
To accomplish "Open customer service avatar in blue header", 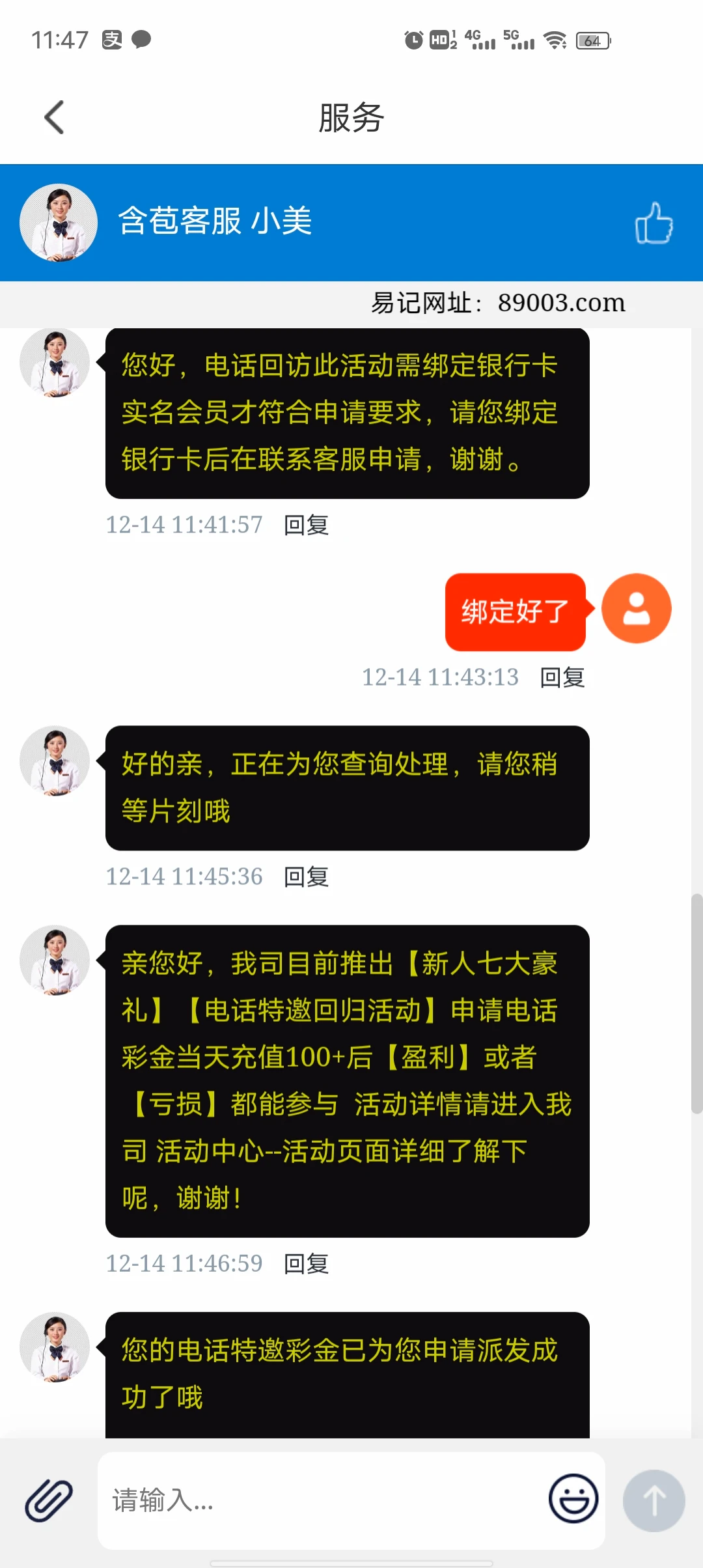I will [x=57, y=221].
